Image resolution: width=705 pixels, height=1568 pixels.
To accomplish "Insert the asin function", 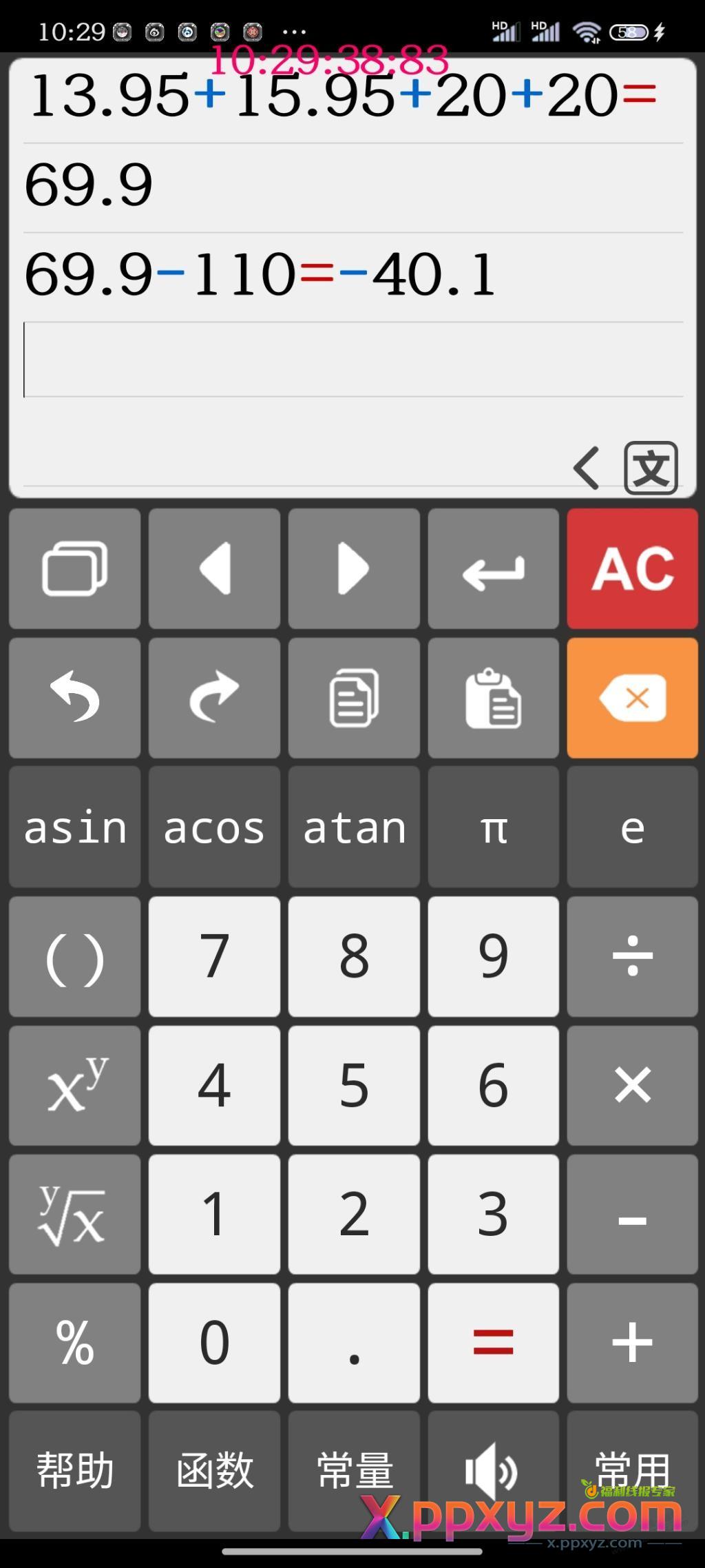I will (x=74, y=827).
